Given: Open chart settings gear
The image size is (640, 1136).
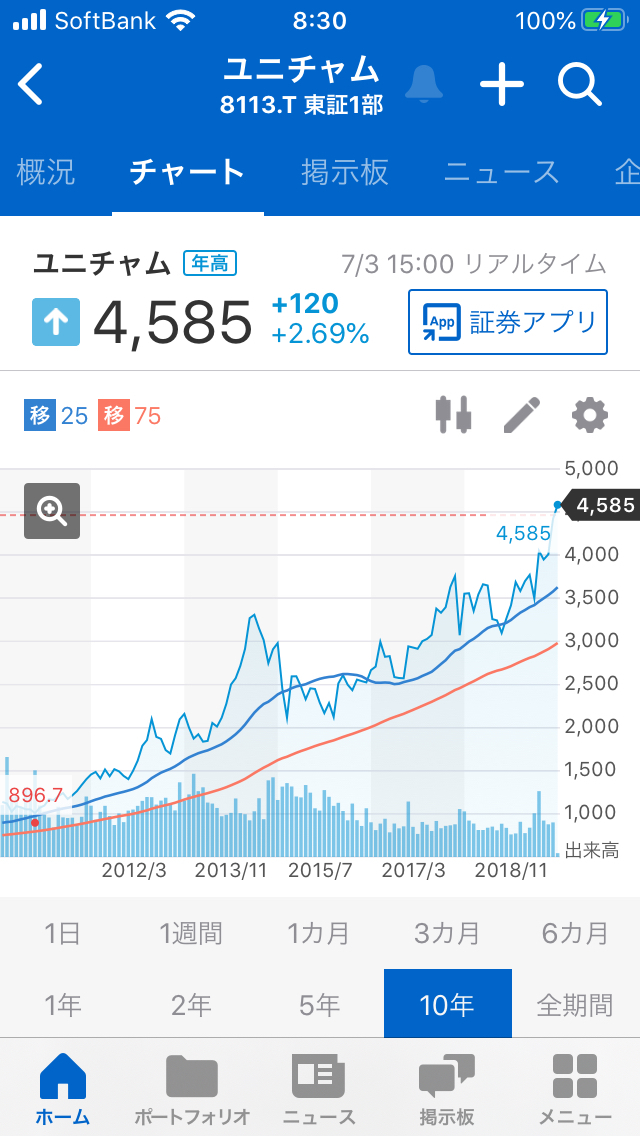Looking at the screenshot, I should [x=589, y=414].
